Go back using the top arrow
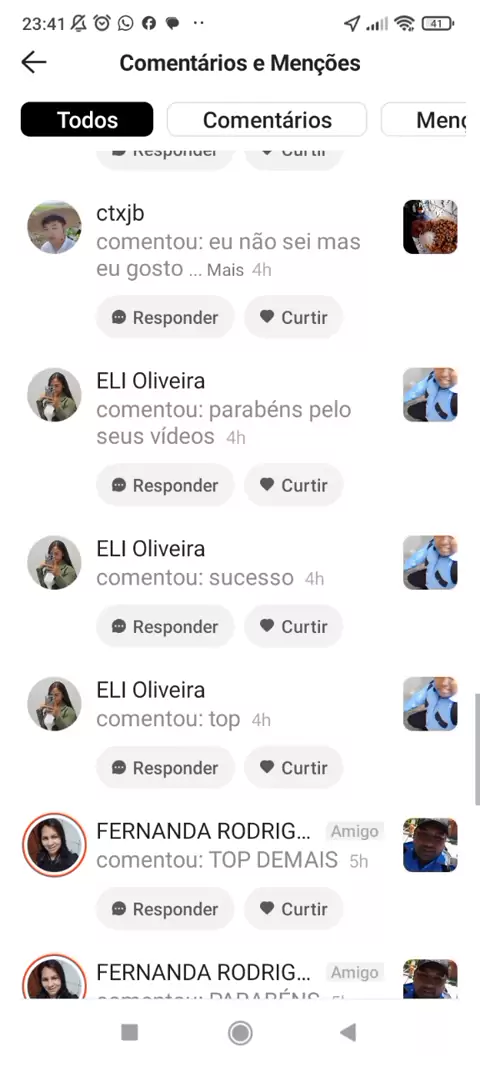 (33, 63)
